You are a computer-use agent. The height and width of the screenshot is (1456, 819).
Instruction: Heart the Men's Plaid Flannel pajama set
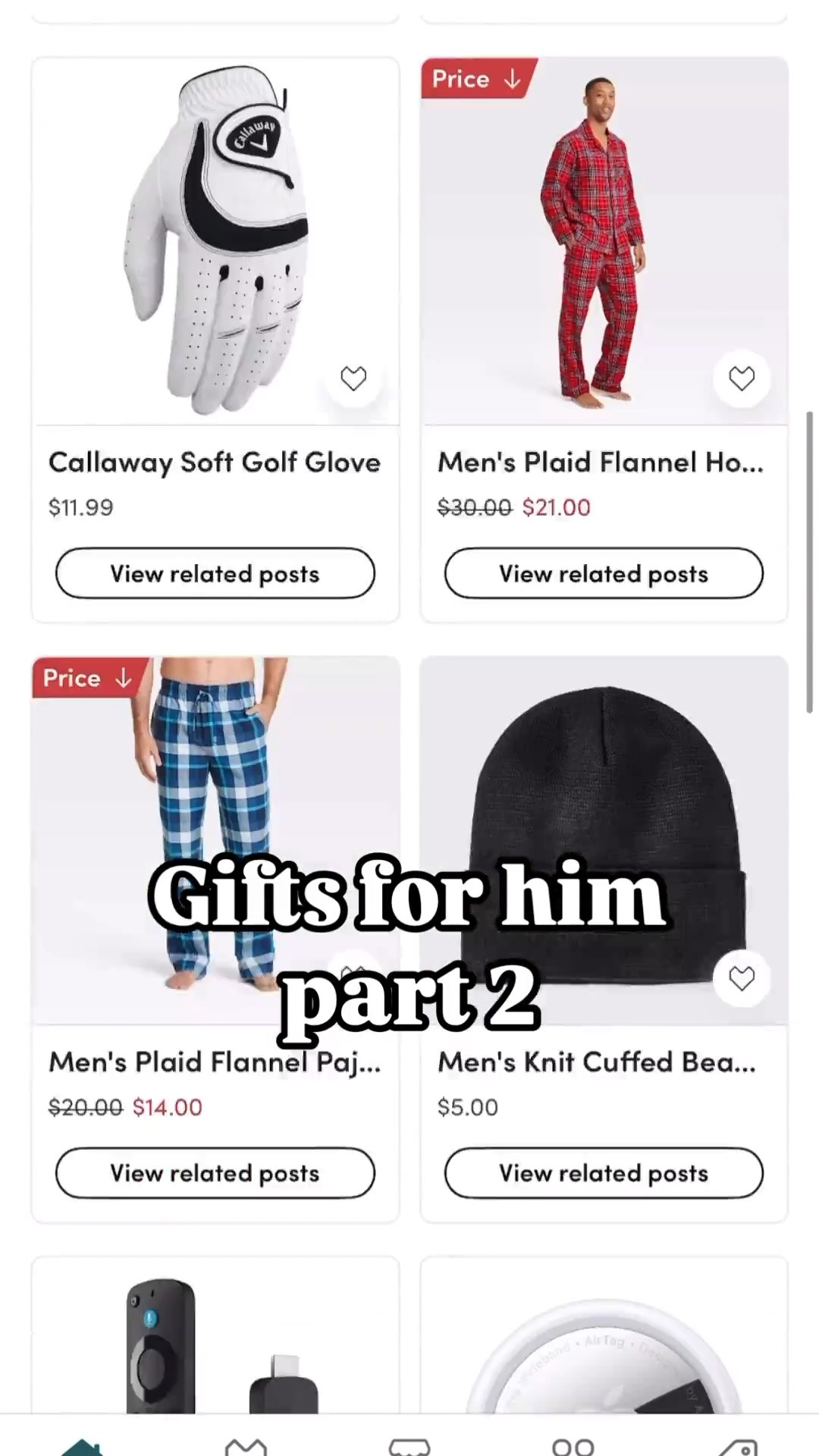[742, 378]
